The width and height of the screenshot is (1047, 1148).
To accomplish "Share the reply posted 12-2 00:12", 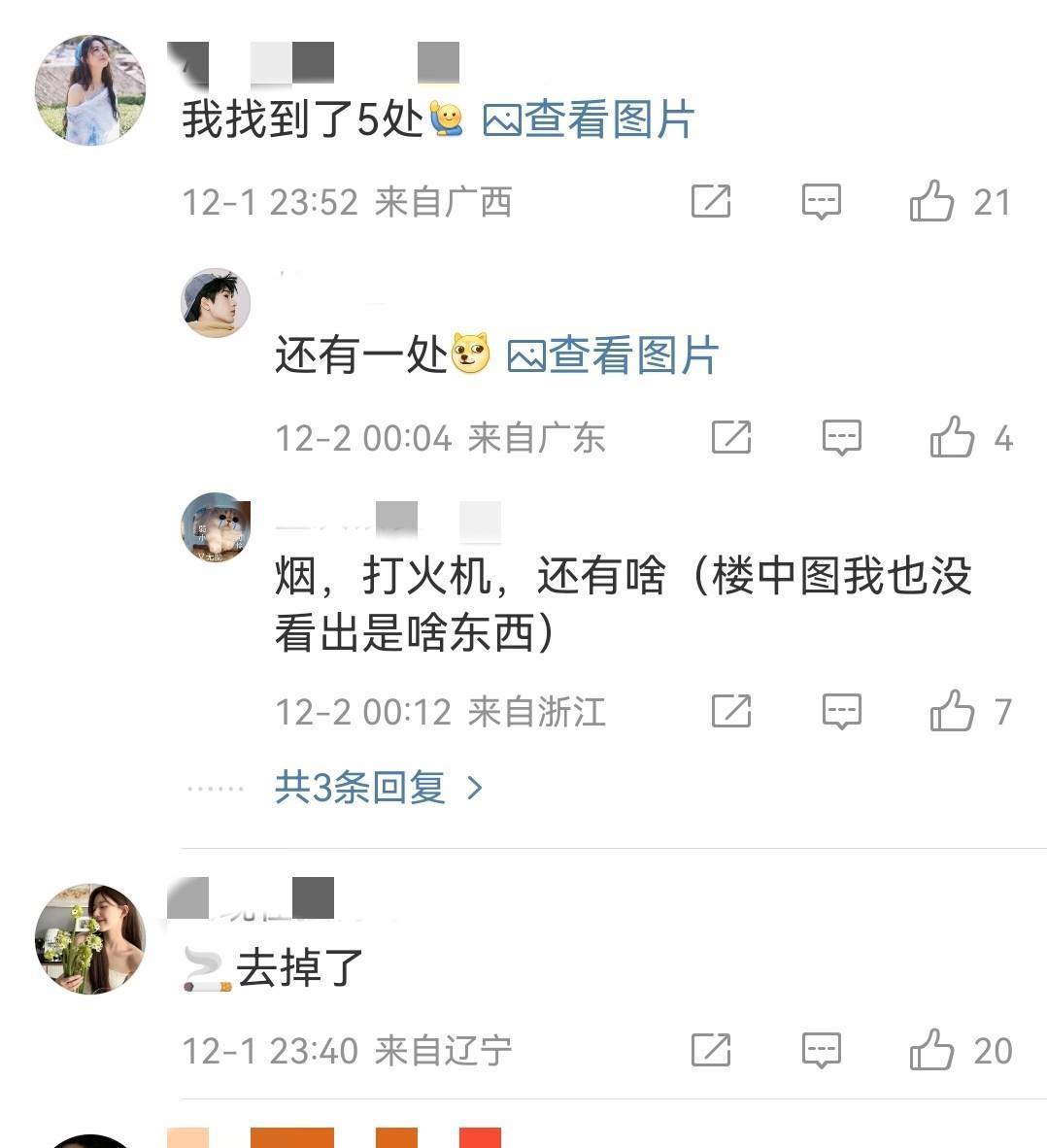I will tap(730, 712).
